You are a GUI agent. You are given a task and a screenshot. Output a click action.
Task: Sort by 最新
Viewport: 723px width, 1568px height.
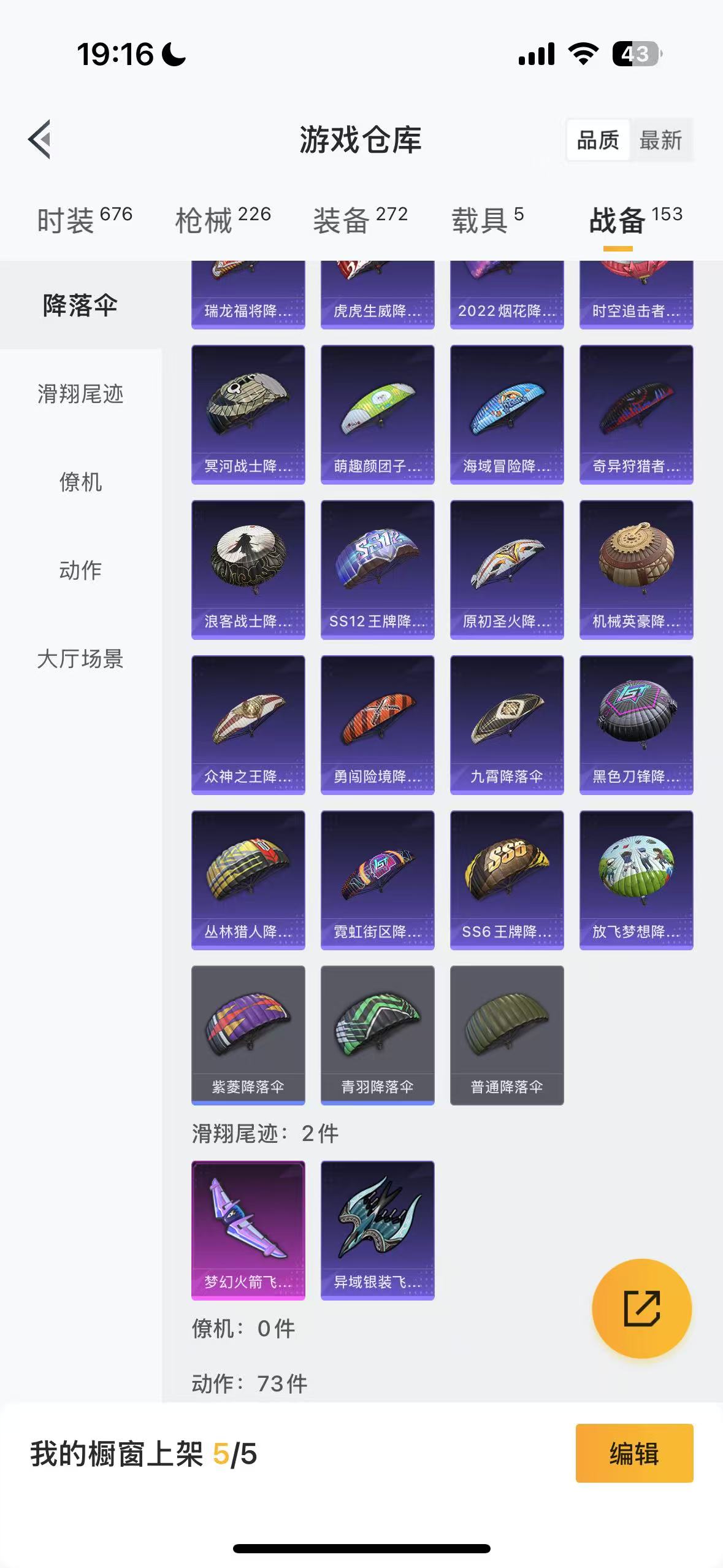[660, 140]
